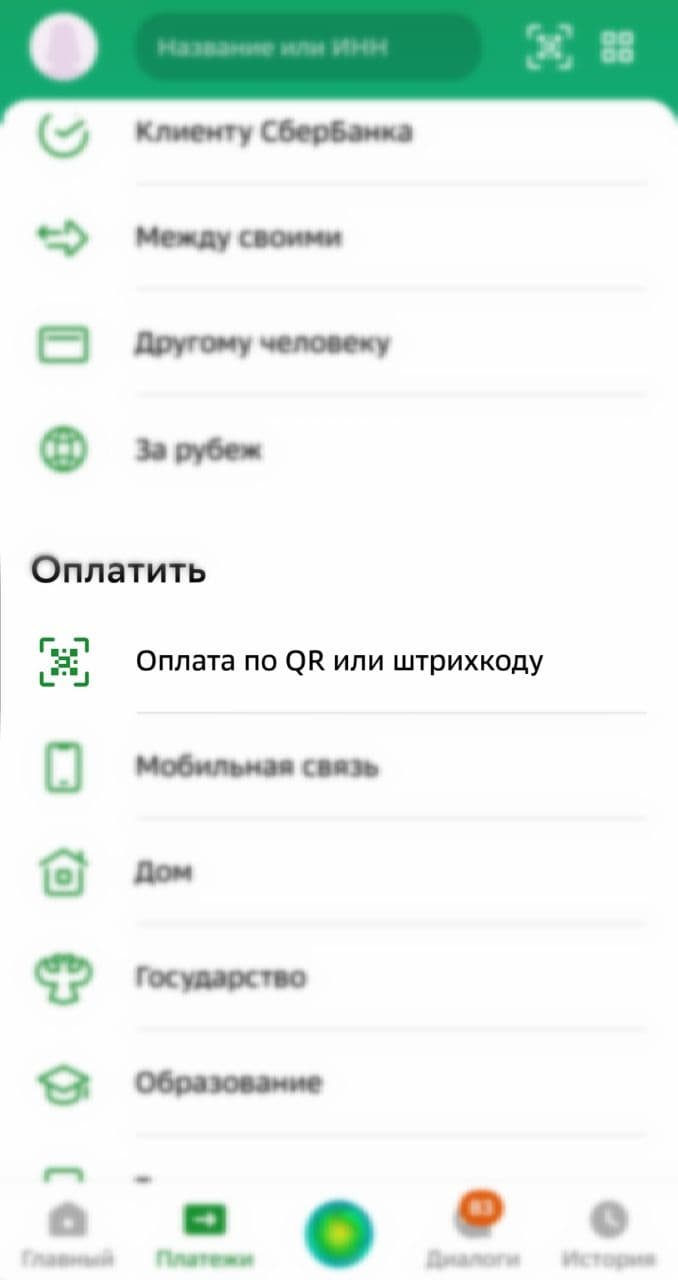Image resolution: width=678 pixels, height=1280 pixels.
Task: Choose Другому человеку transfer
Action: pyautogui.click(x=262, y=344)
